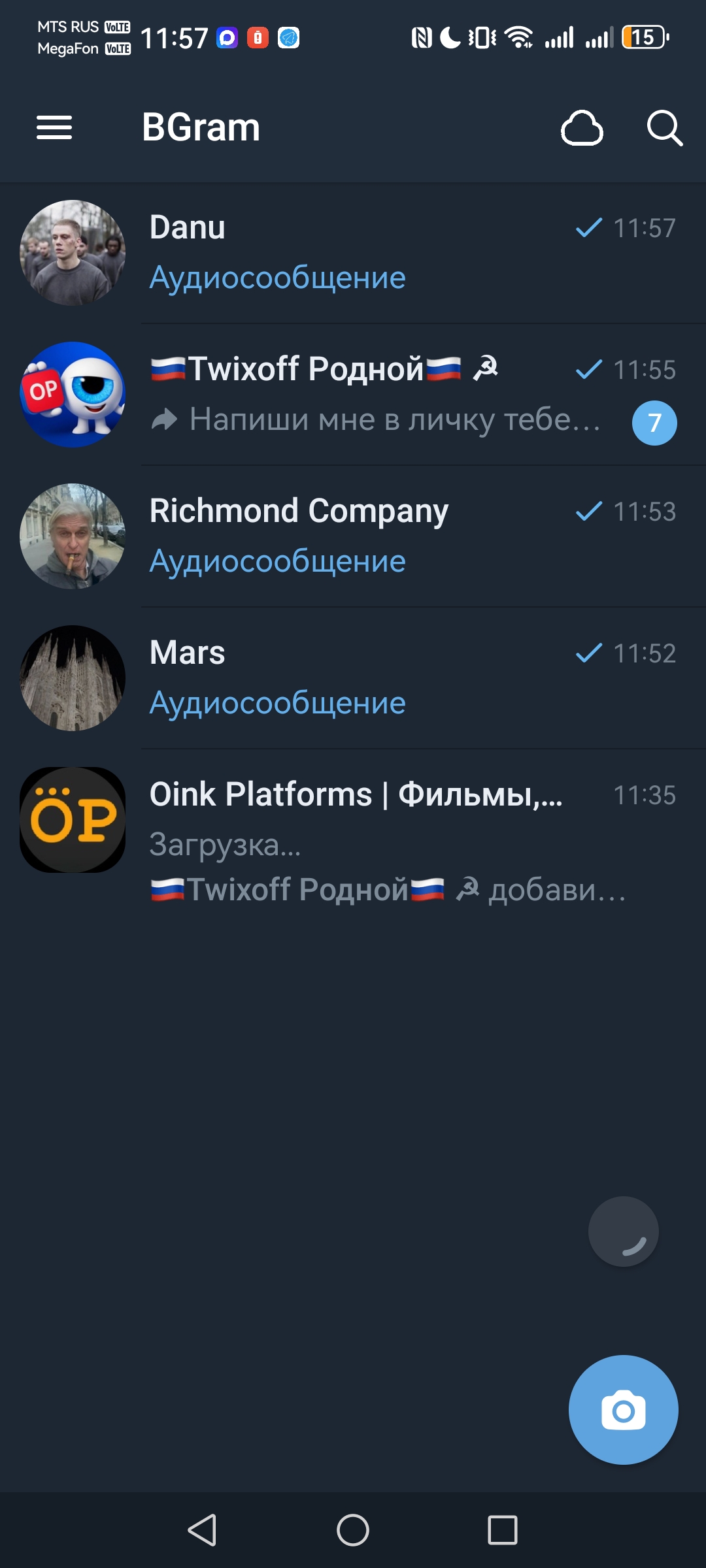Tap the blue camera floating button
Viewport: 706px width, 1568px height.
point(623,1410)
